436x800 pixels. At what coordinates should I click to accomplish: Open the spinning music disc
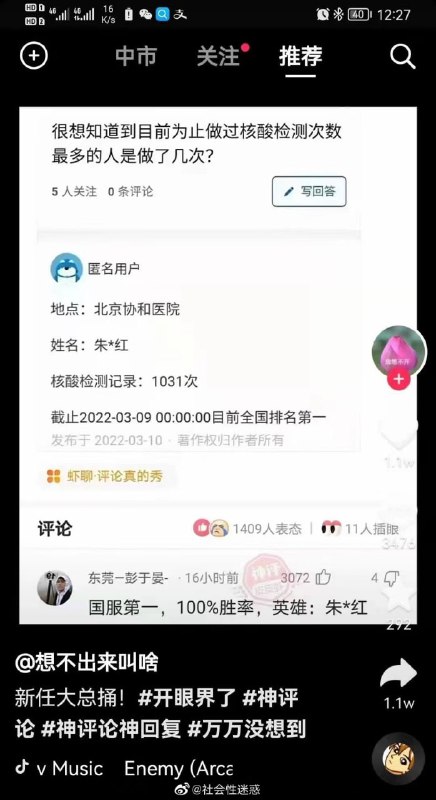tap(398, 759)
